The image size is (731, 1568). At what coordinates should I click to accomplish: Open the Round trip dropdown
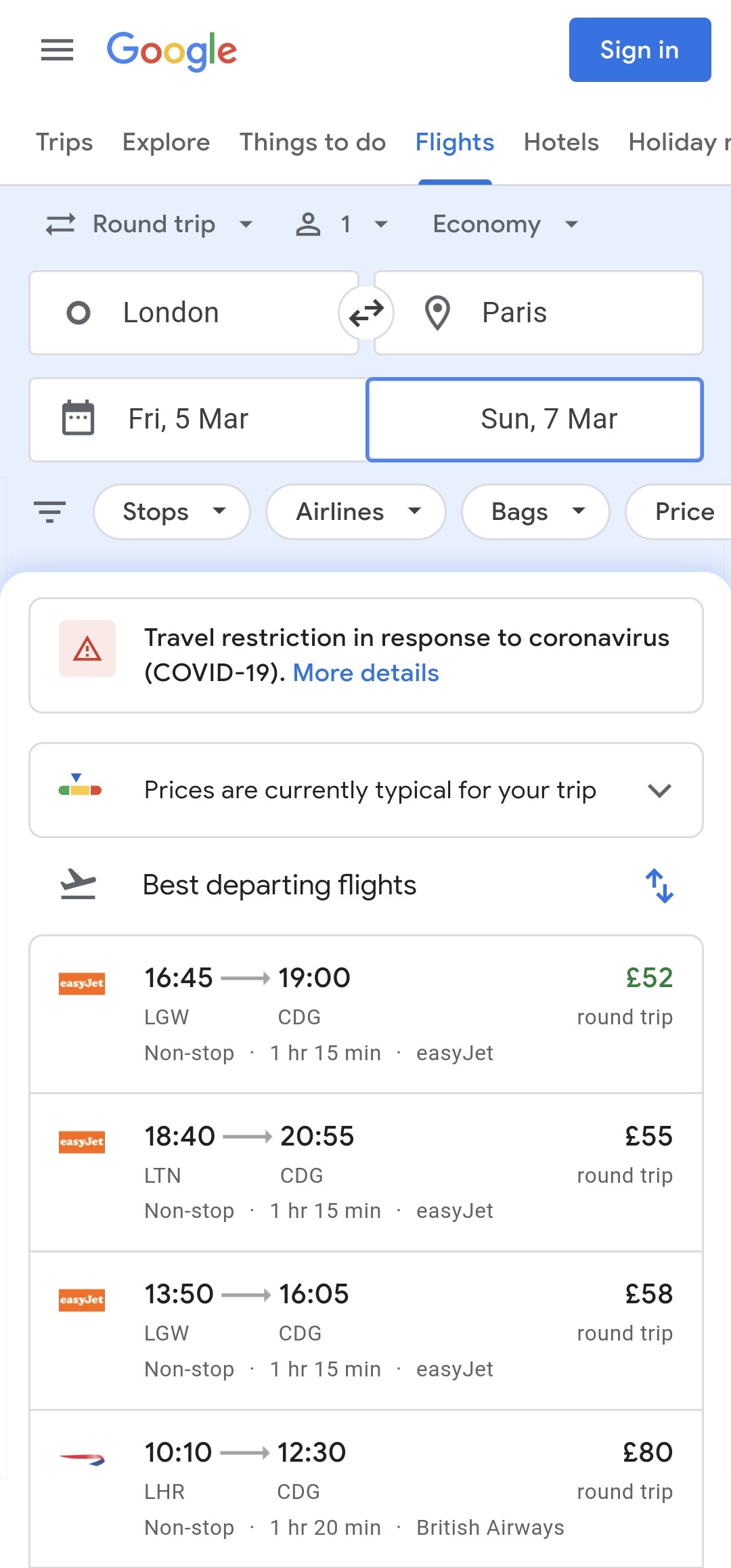[x=149, y=224]
